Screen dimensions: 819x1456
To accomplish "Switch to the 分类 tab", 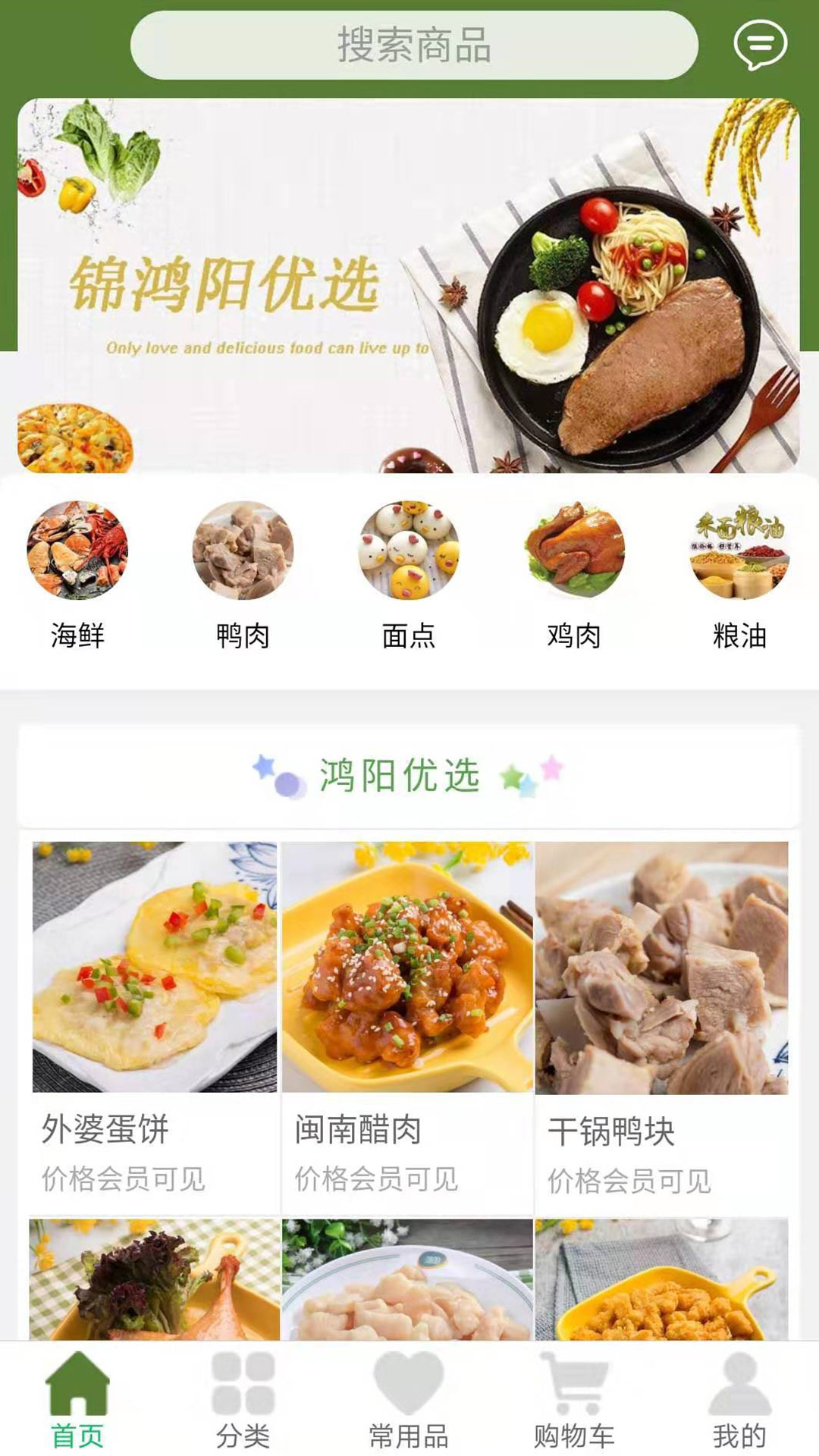I will point(243,1400).
